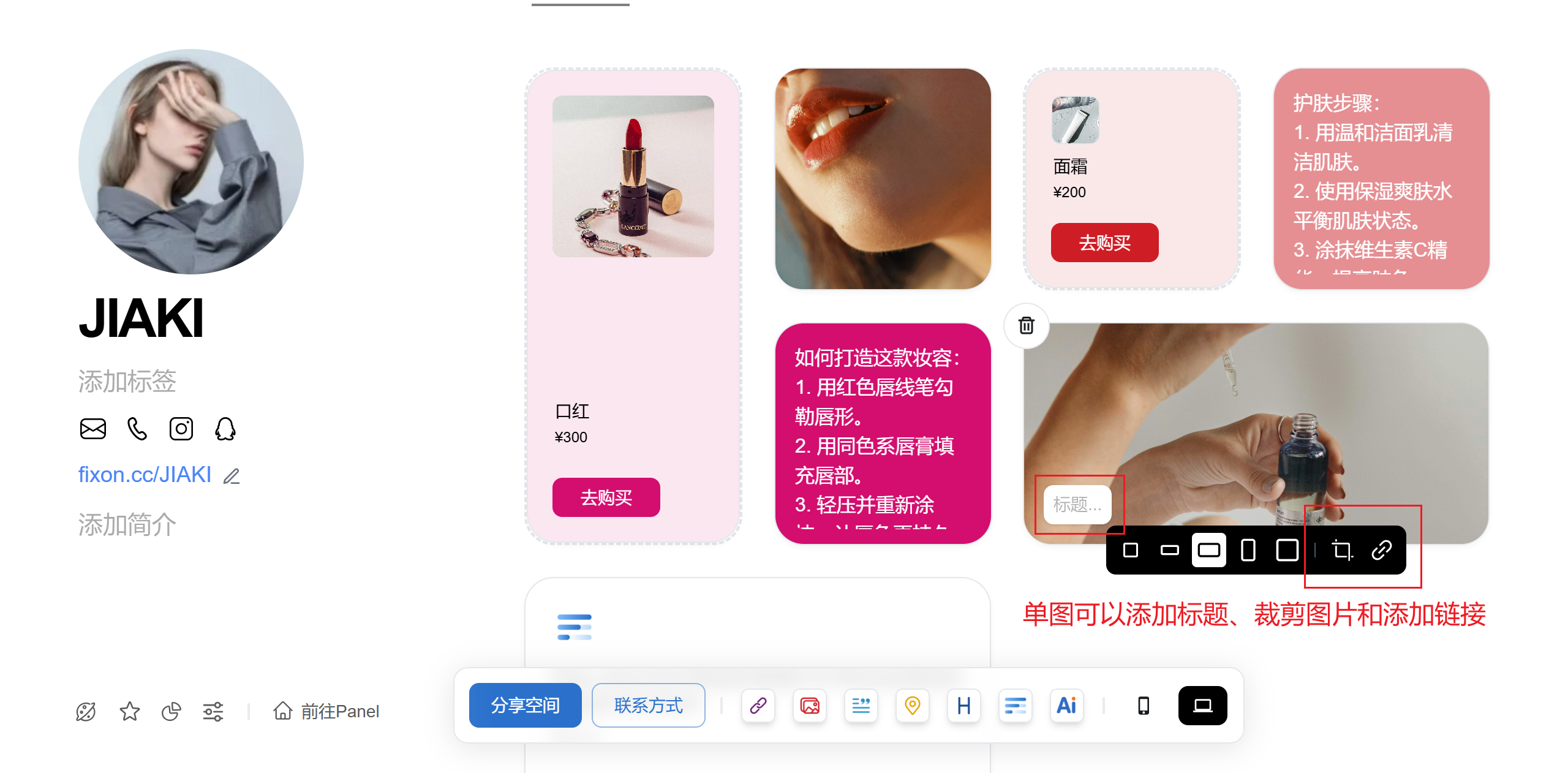The image size is (1568, 773).
Task: Delete the selected image card
Action: [x=1027, y=325]
